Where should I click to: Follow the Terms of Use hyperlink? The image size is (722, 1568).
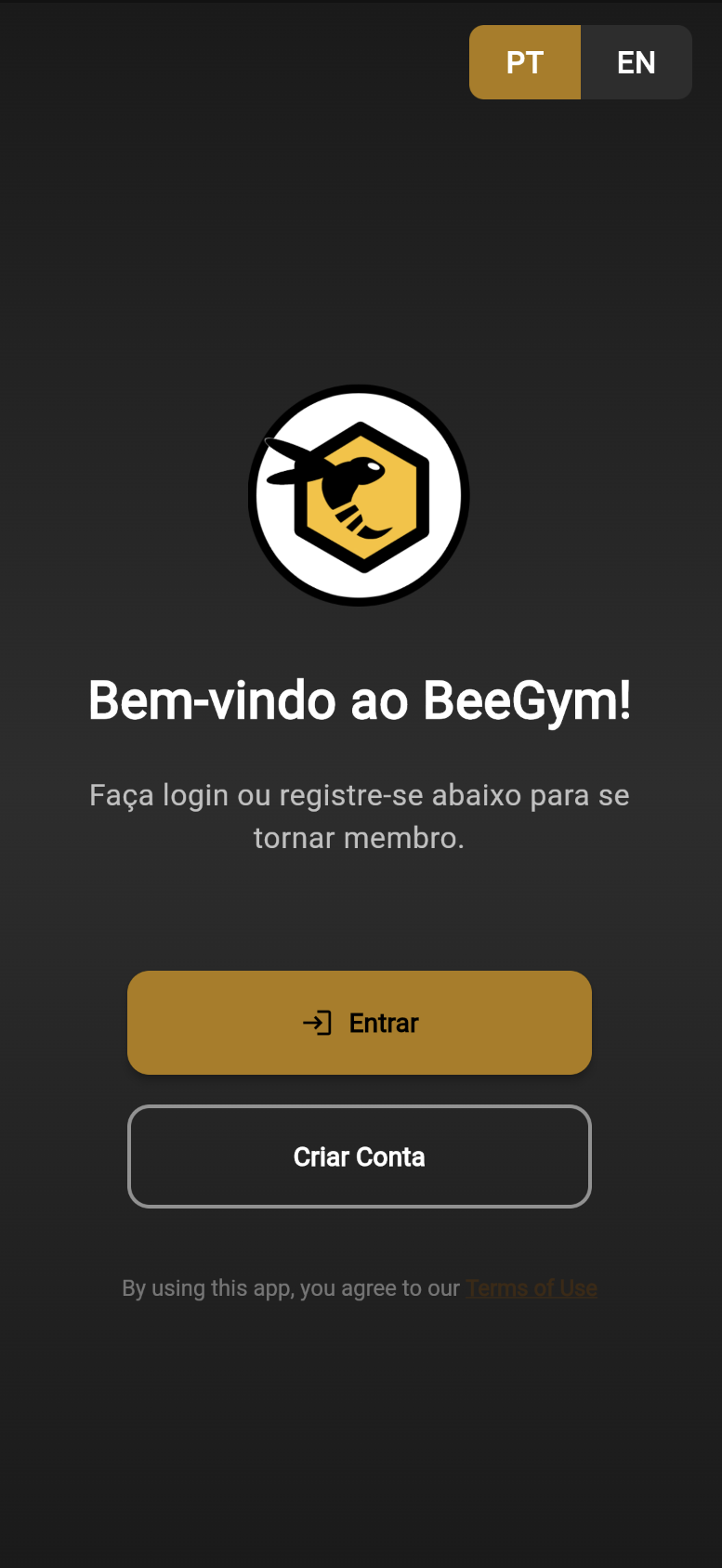click(532, 1287)
